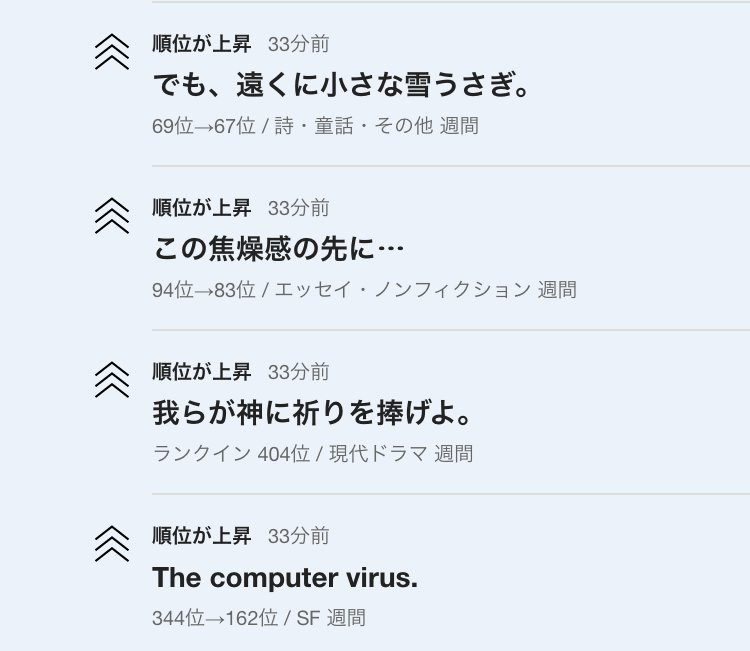This screenshot has height=651, width=750.
Task: Open notification for でも、遠くに小さな雪うさぎ。
Action: [341, 86]
